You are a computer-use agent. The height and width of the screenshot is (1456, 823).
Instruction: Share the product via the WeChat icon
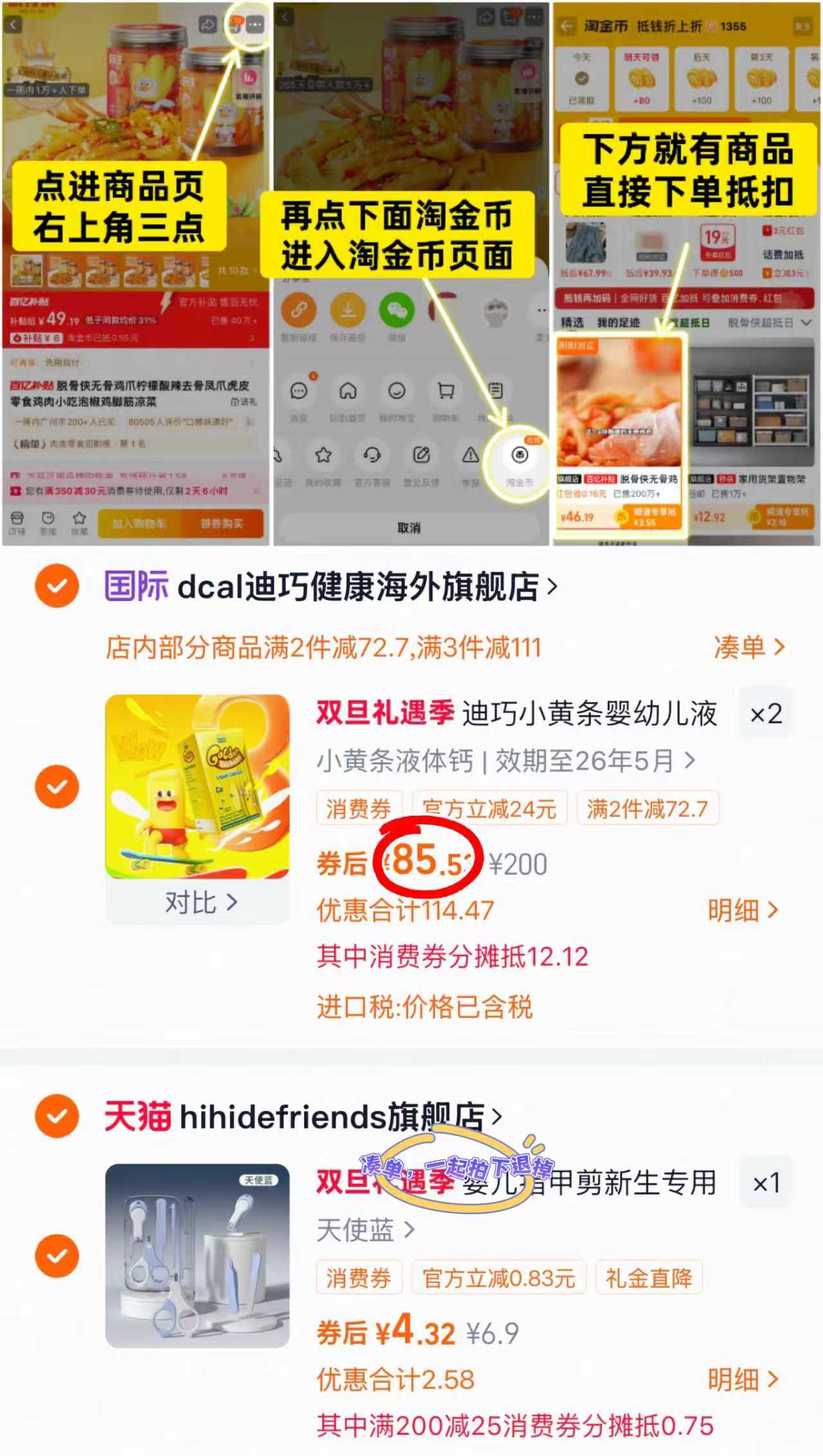397,310
